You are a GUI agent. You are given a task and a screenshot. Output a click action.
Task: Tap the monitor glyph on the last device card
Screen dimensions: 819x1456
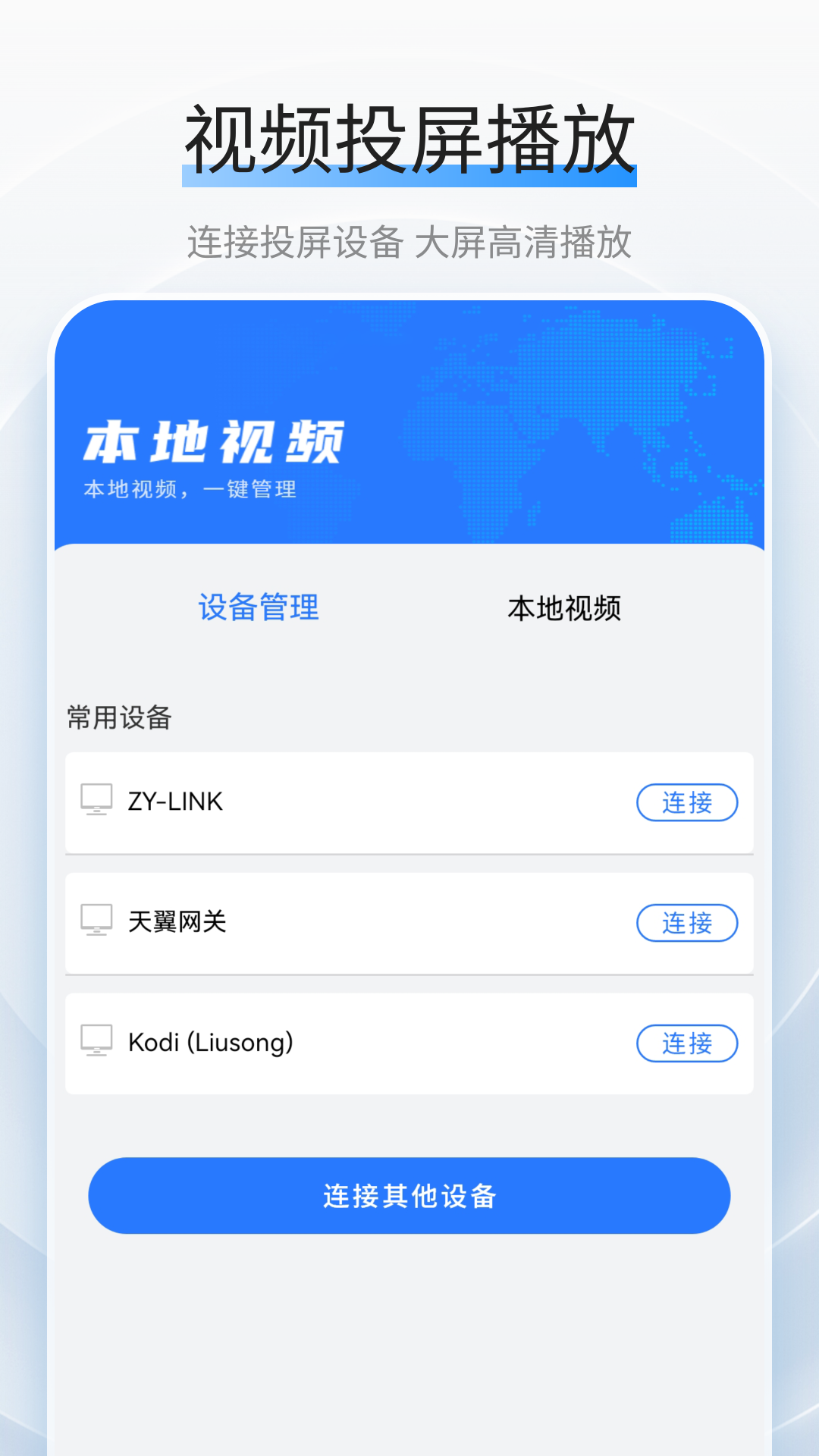coord(95,1043)
